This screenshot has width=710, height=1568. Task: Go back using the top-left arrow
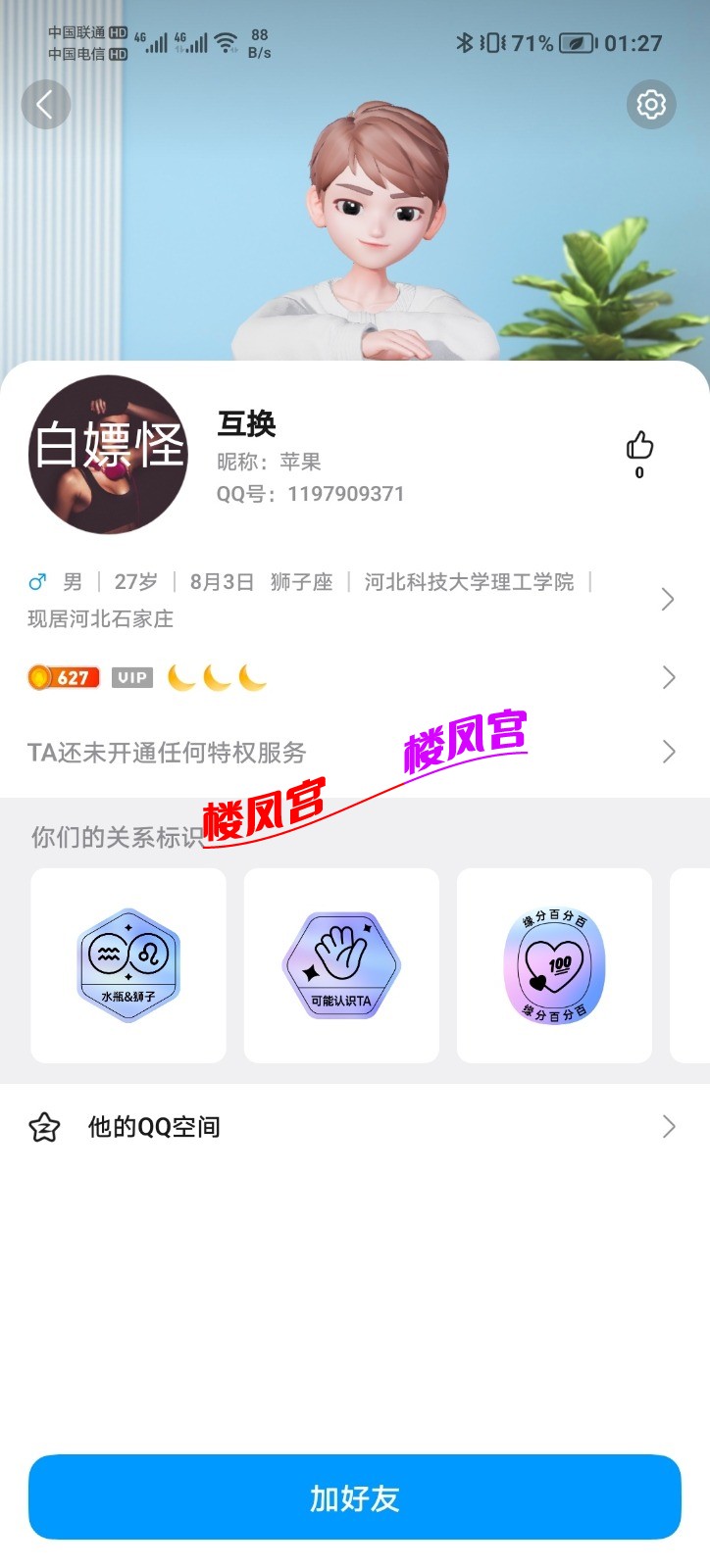pos(45,105)
